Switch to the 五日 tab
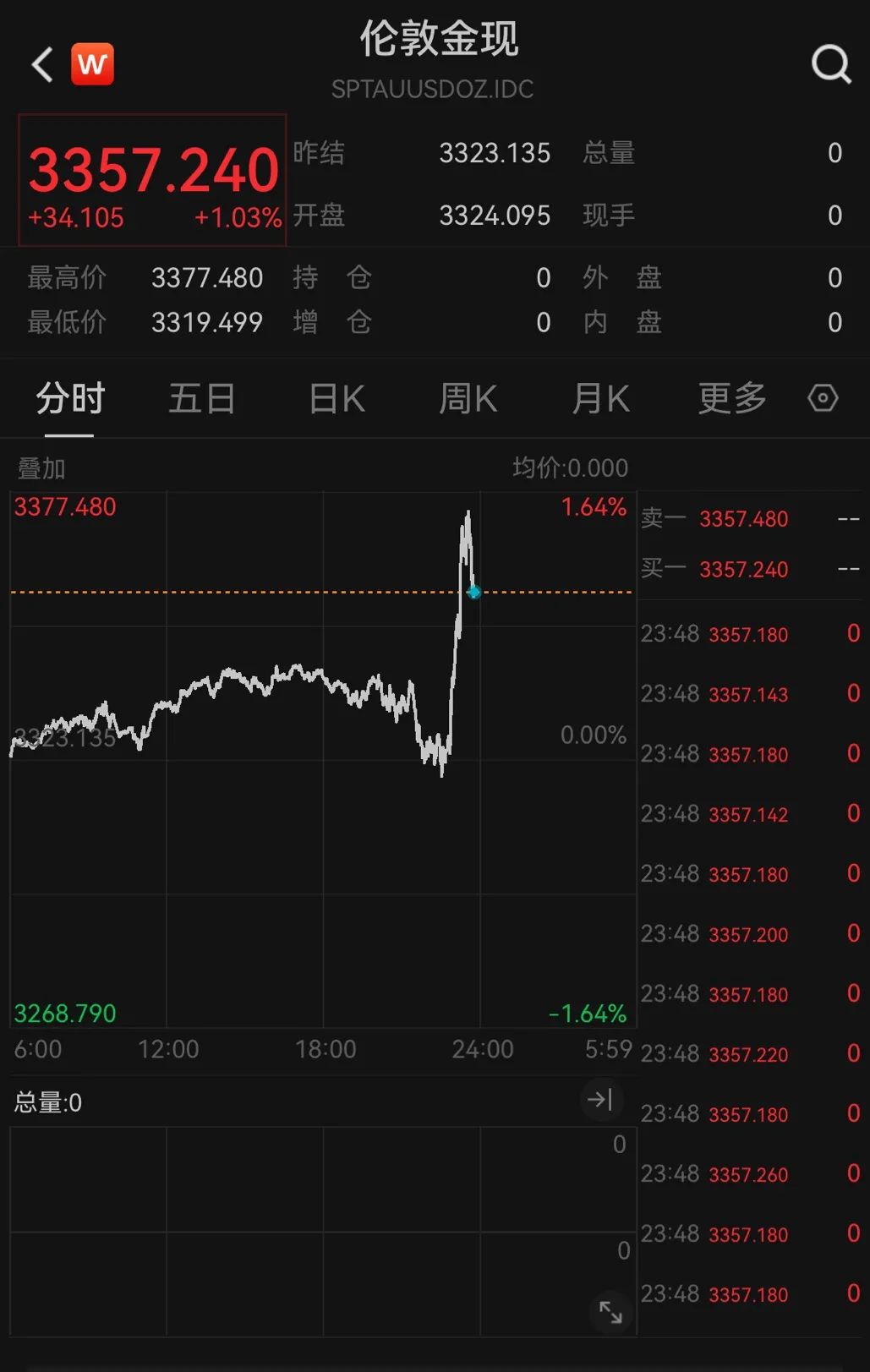Screen dimensions: 870x1372 coord(202,398)
